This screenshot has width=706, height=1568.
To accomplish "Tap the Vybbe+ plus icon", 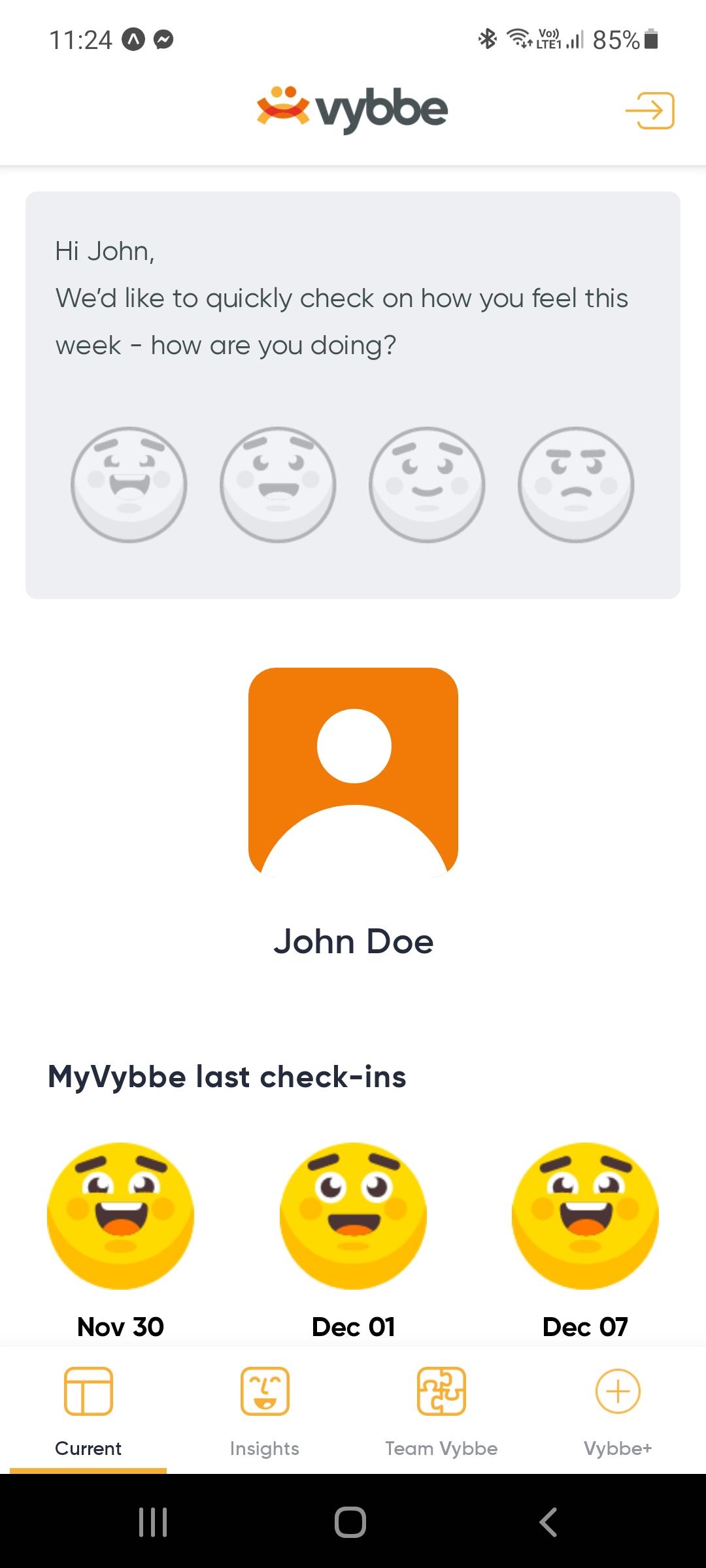I will click(618, 1392).
